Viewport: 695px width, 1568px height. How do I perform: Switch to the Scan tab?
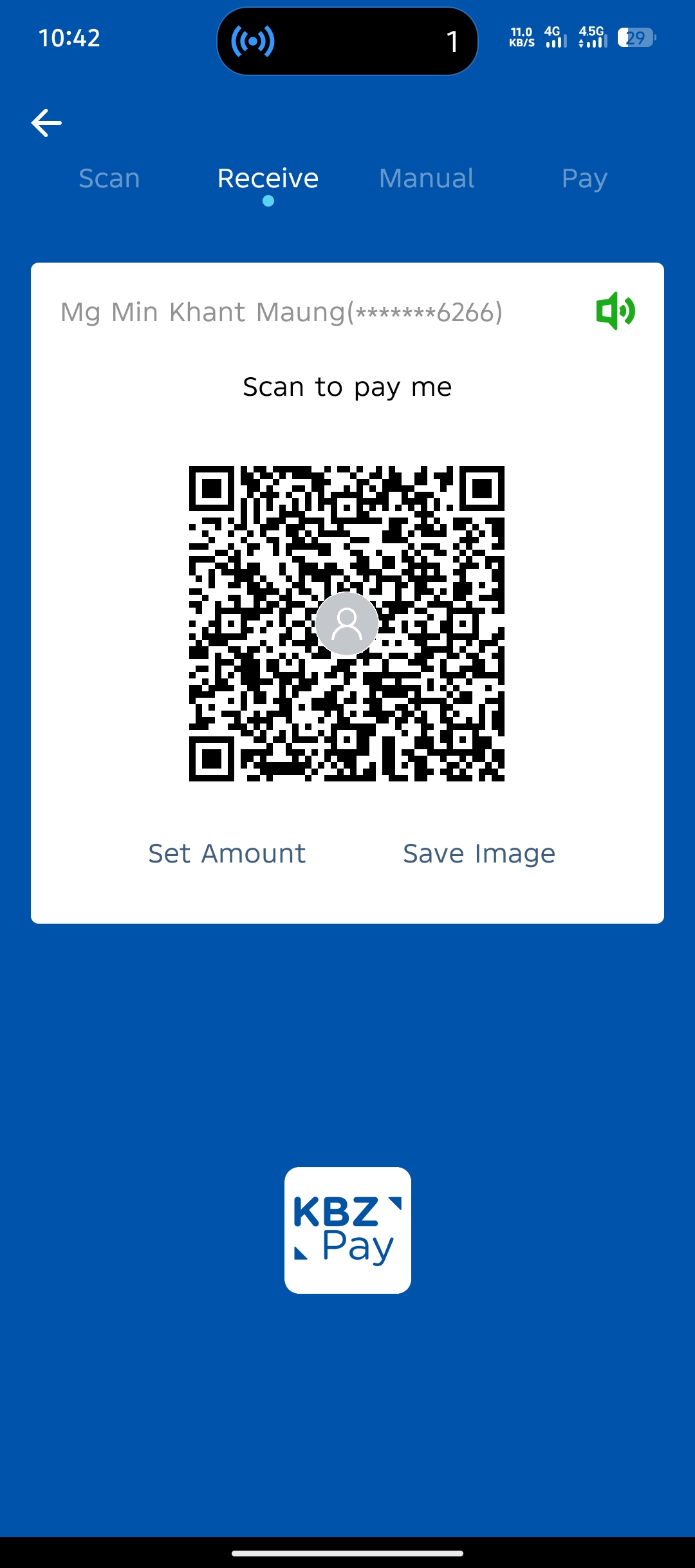(109, 178)
